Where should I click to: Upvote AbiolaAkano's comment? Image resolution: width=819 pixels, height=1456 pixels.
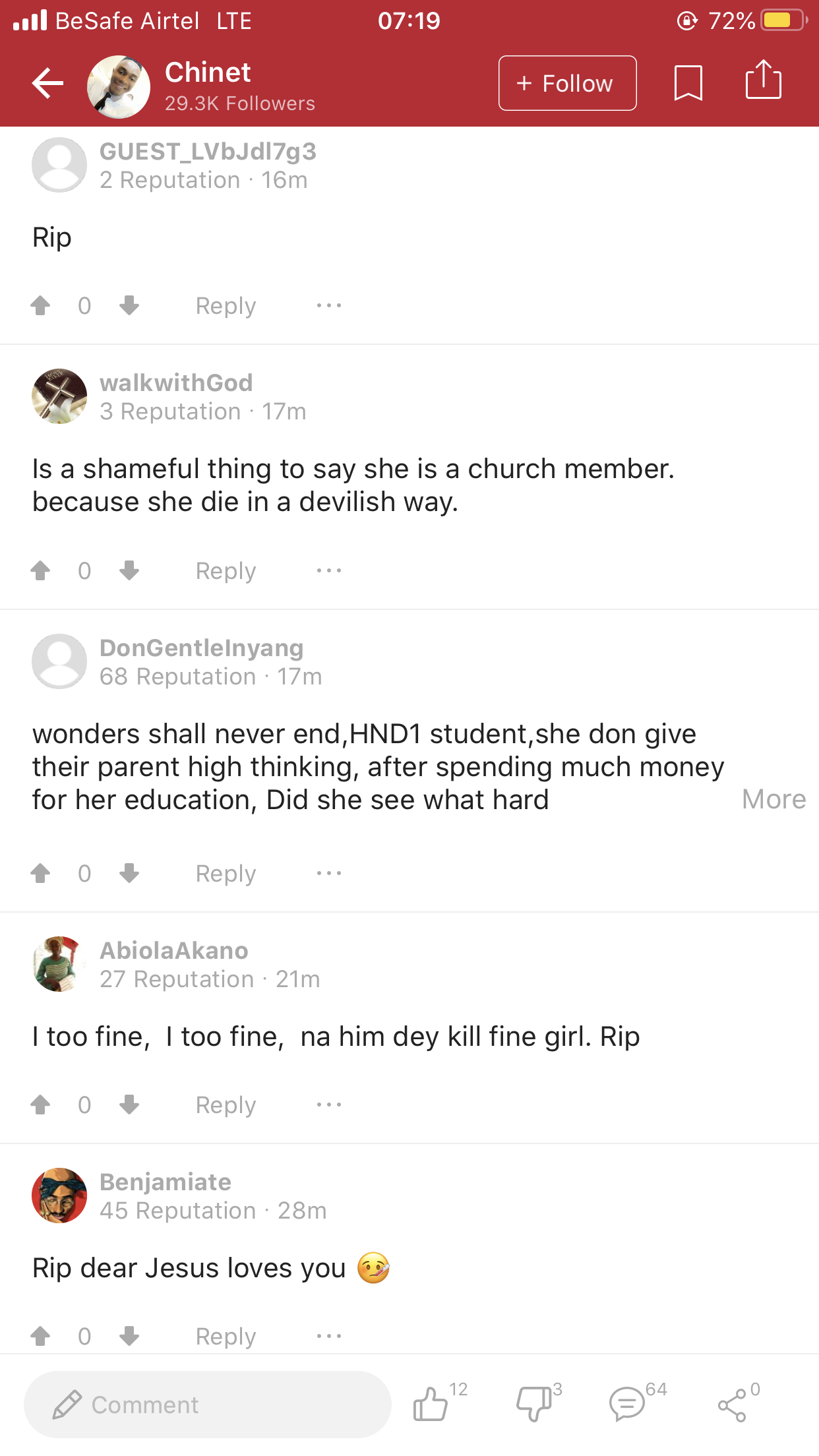tap(41, 1105)
